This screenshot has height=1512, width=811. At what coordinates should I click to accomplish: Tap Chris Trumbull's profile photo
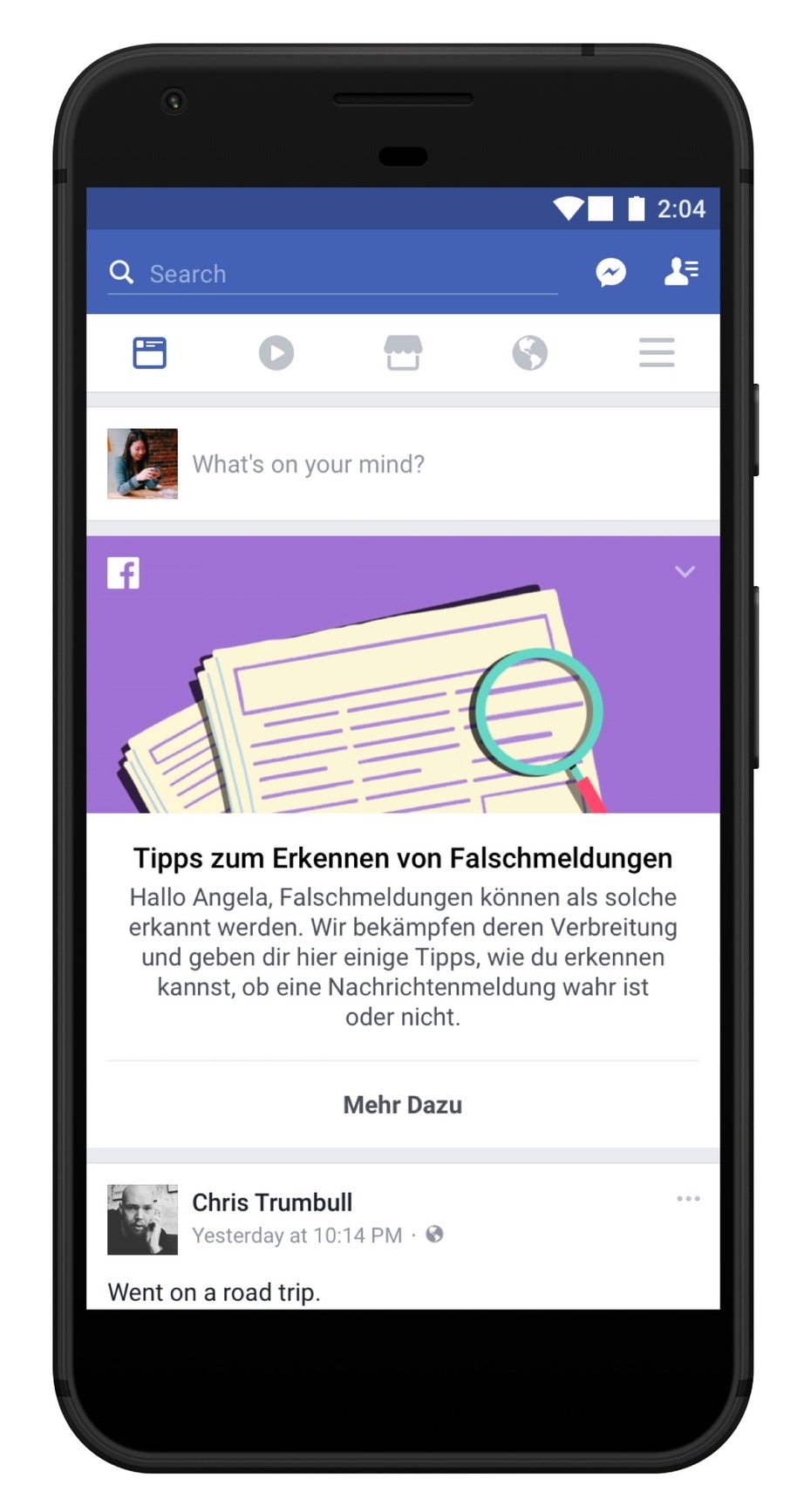(142, 1219)
